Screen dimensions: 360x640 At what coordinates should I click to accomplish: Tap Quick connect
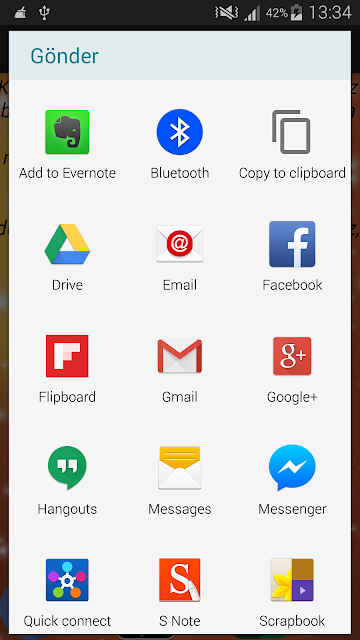pyautogui.click(x=67, y=593)
